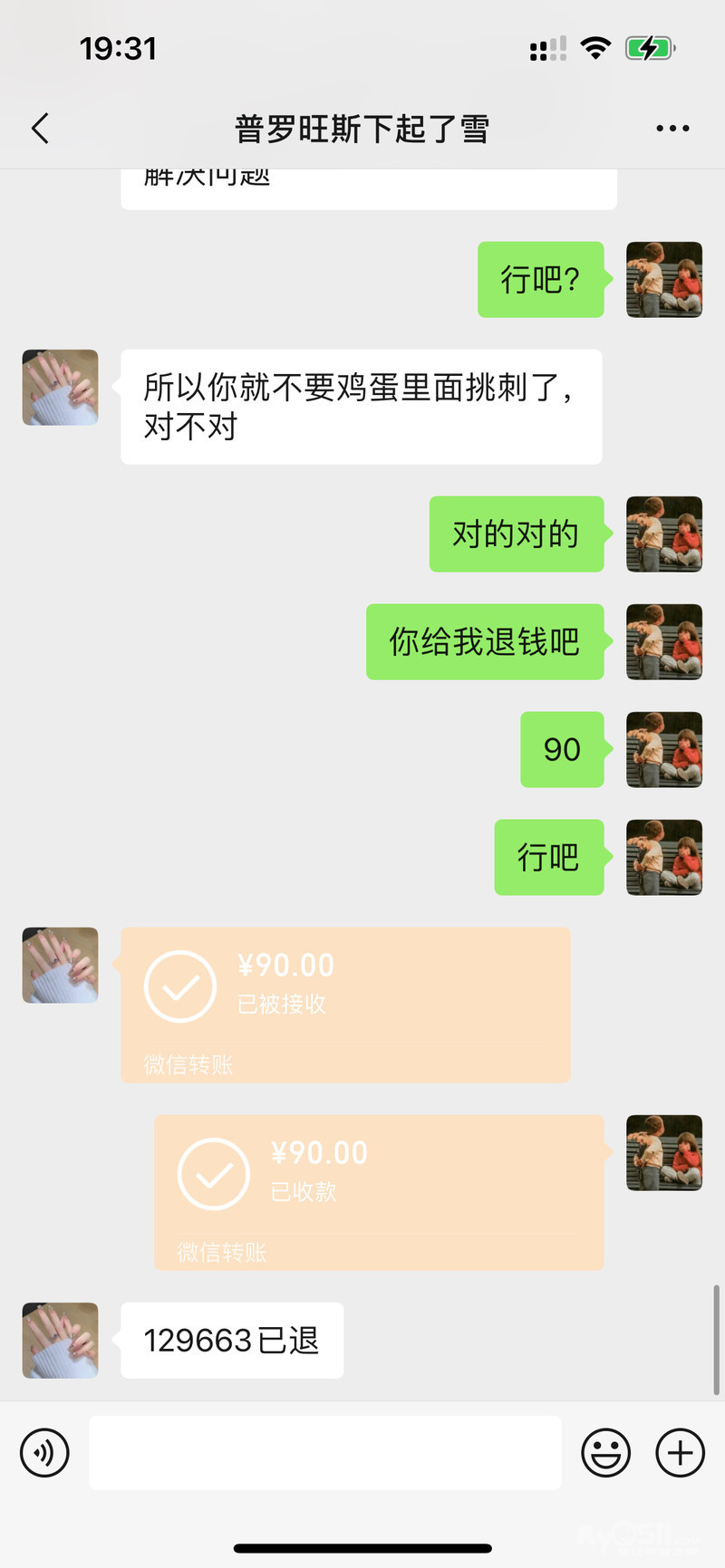Image resolution: width=725 pixels, height=1568 pixels.
Task: Open the plus attachments menu
Action: [680, 1453]
